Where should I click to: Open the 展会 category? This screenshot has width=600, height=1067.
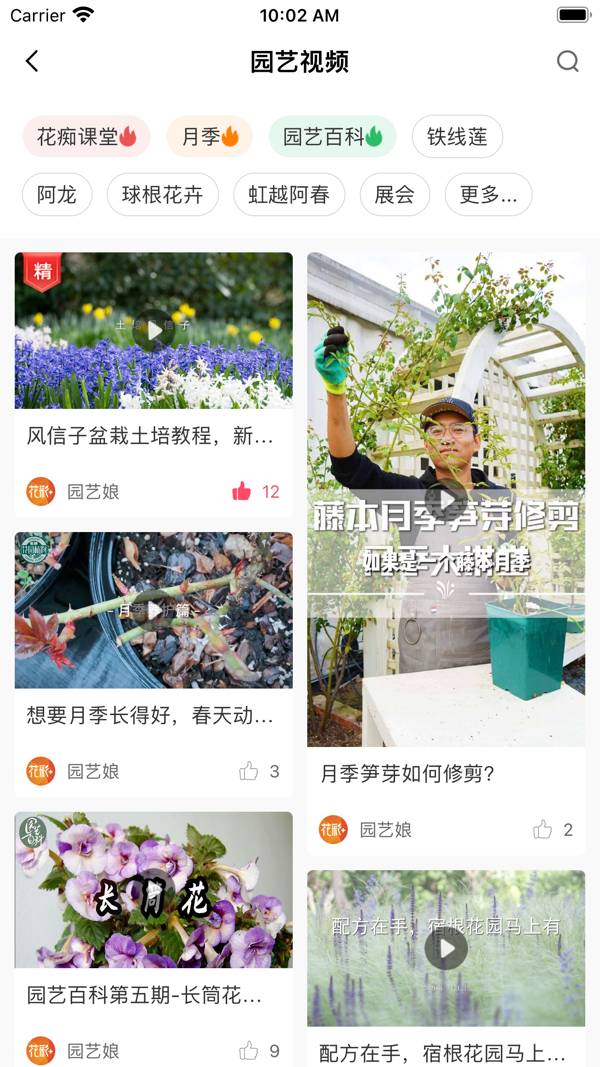[394, 195]
